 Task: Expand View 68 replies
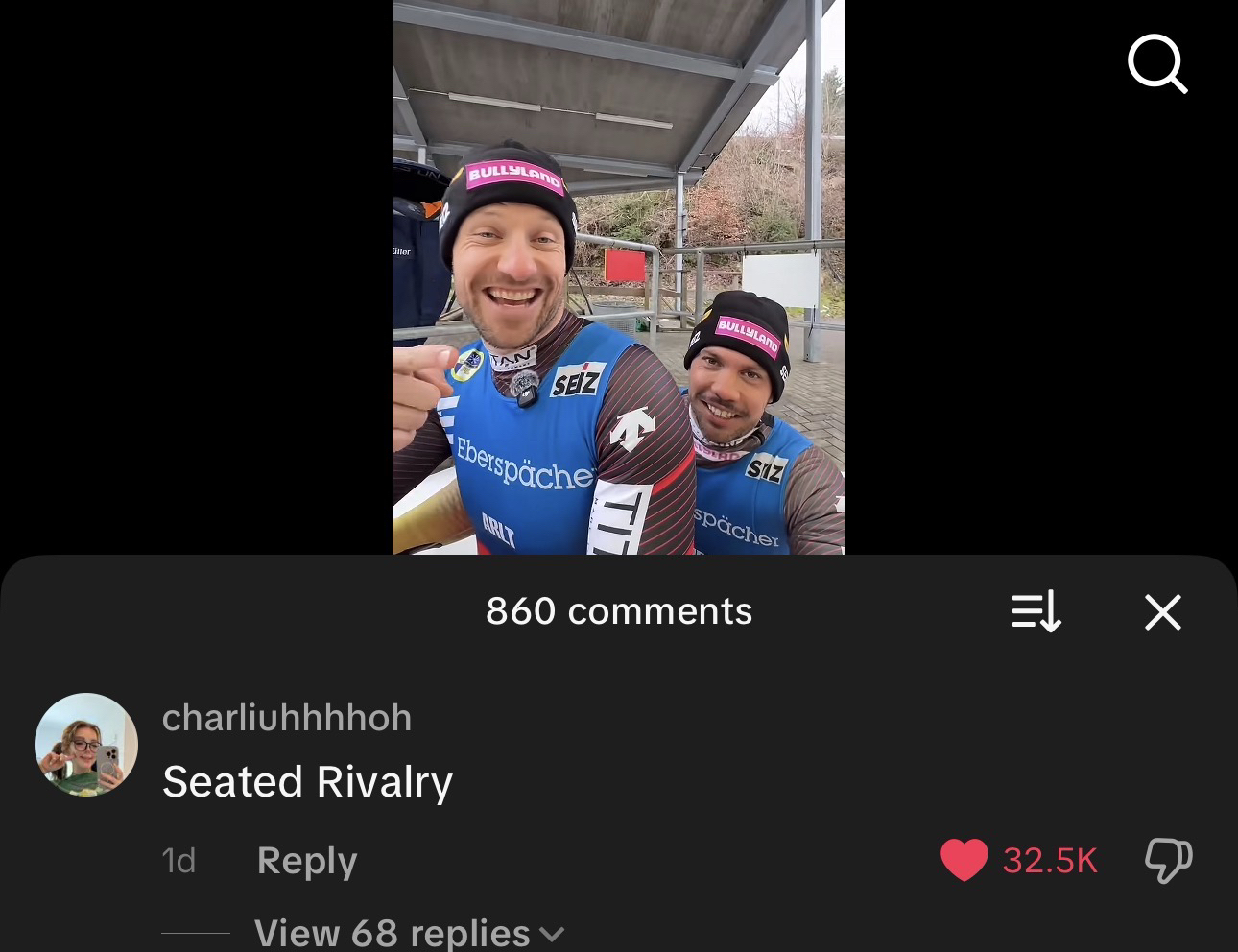pyautogui.click(x=408, y=933)
